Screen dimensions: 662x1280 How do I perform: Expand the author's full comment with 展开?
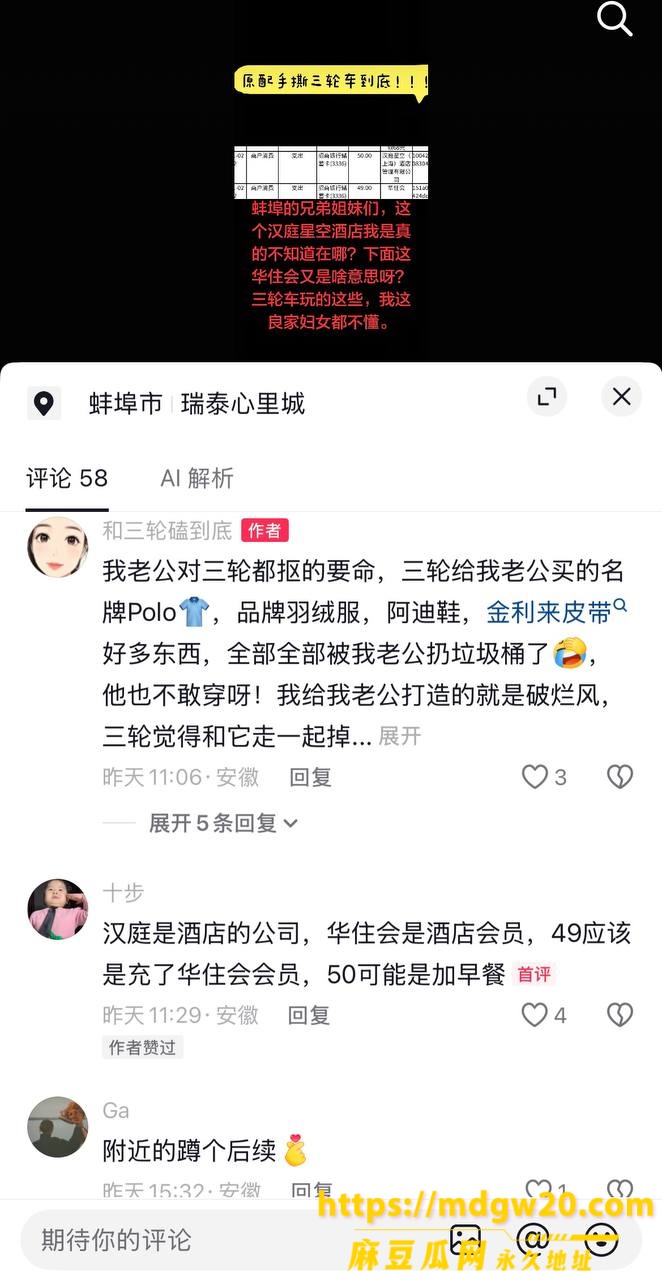[400, 737]
